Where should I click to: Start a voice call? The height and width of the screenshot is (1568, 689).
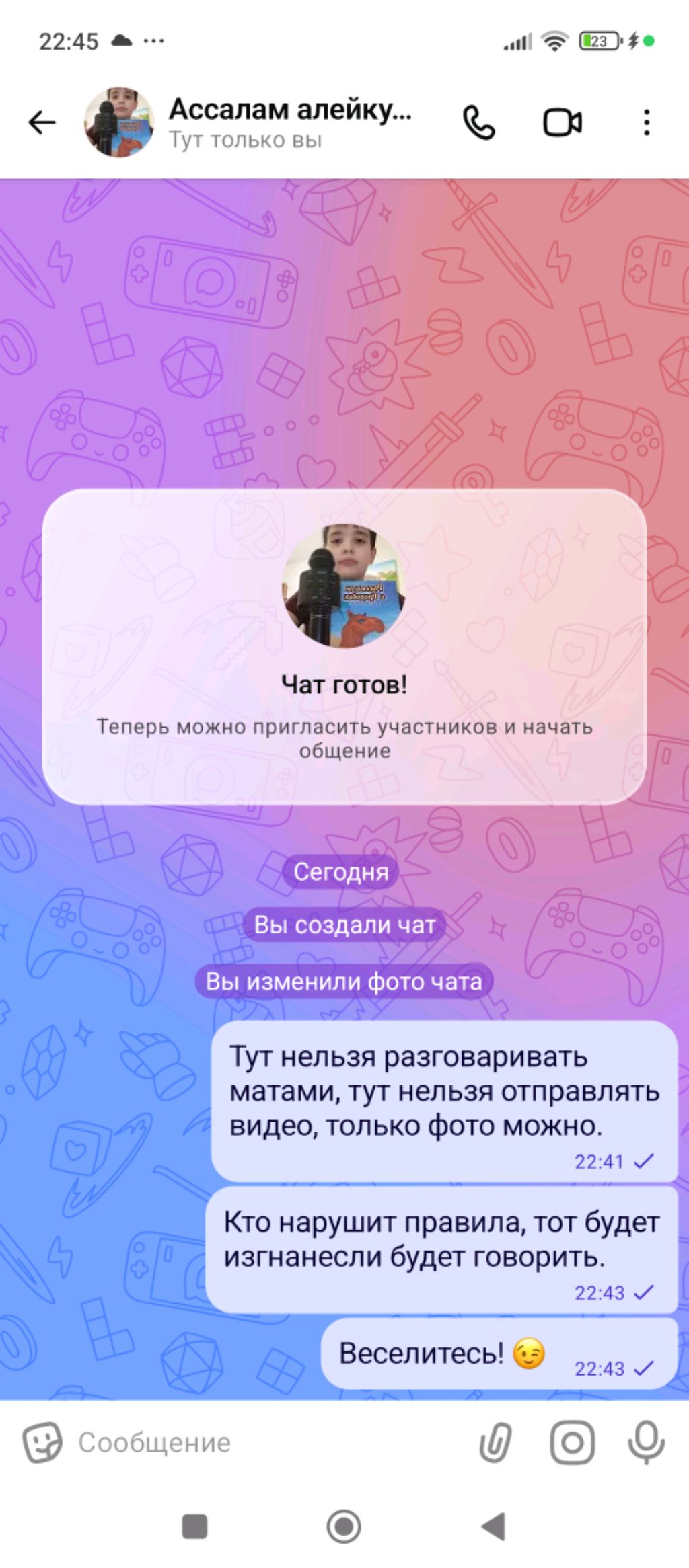(x=479, y=122)
